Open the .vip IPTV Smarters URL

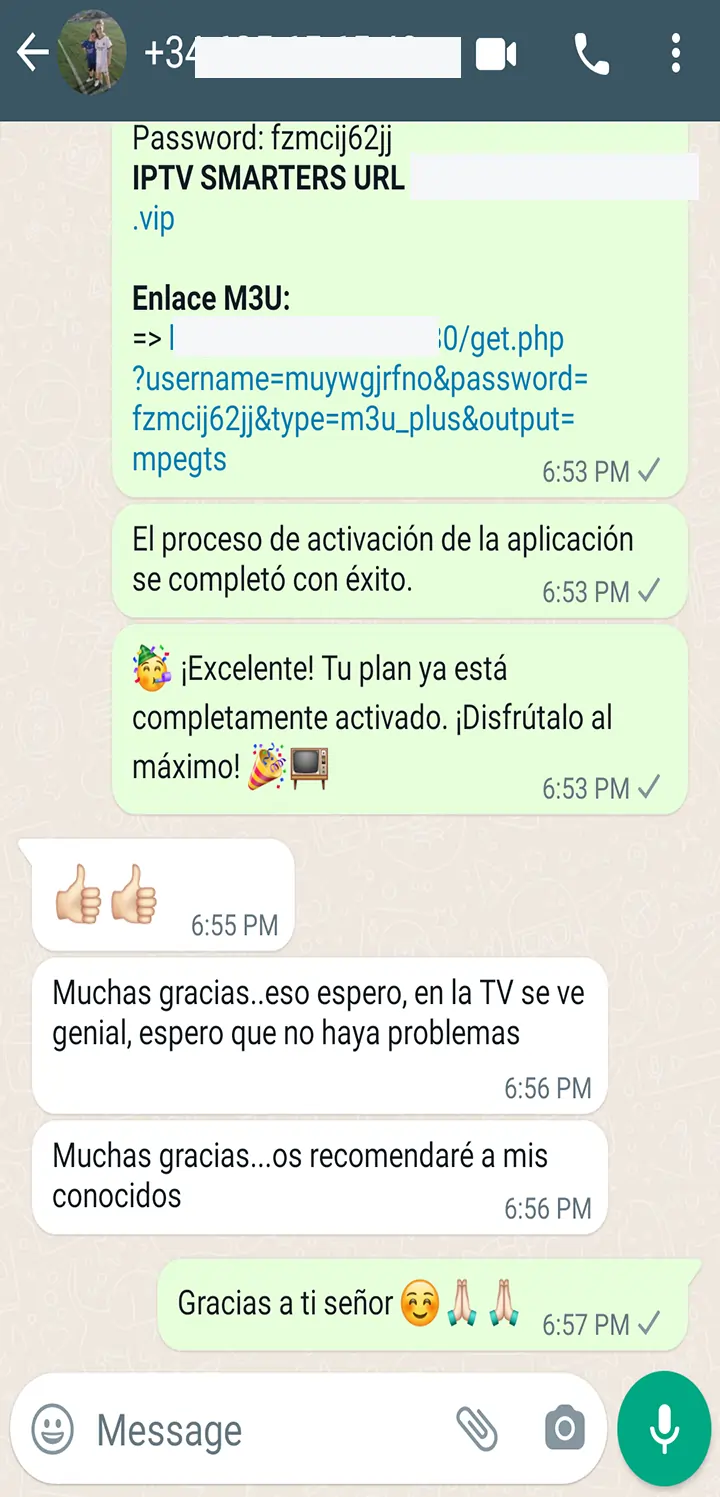tap(154, 219)
